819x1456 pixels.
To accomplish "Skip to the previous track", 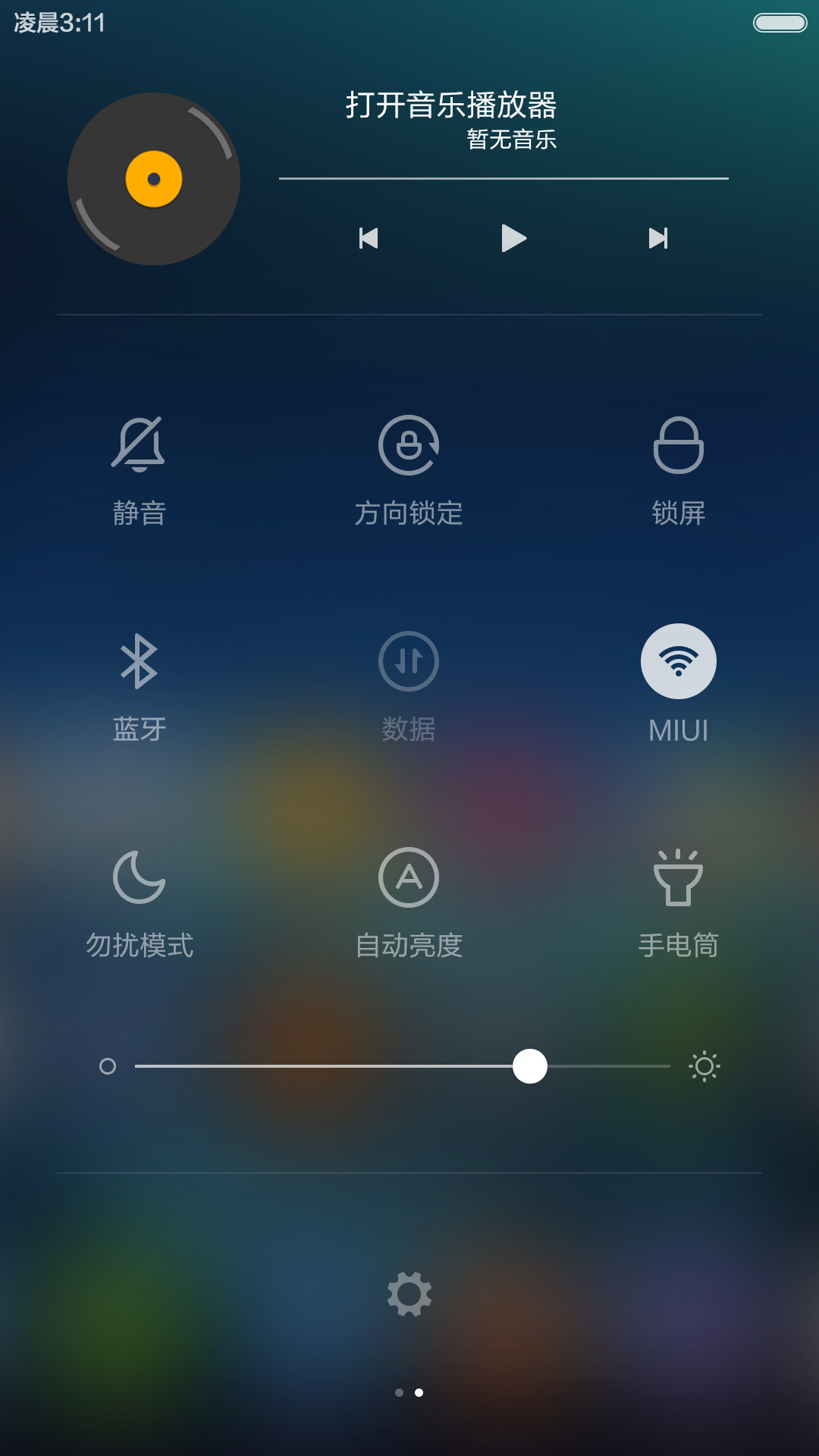I will point(369,238).
